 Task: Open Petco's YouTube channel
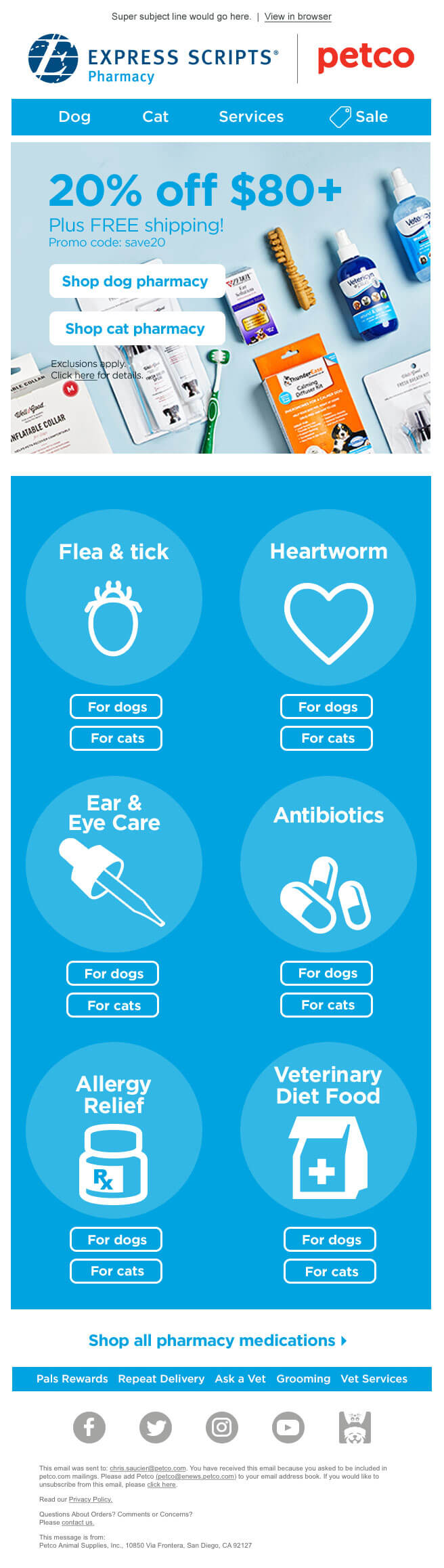click(x=288, y=1427)
